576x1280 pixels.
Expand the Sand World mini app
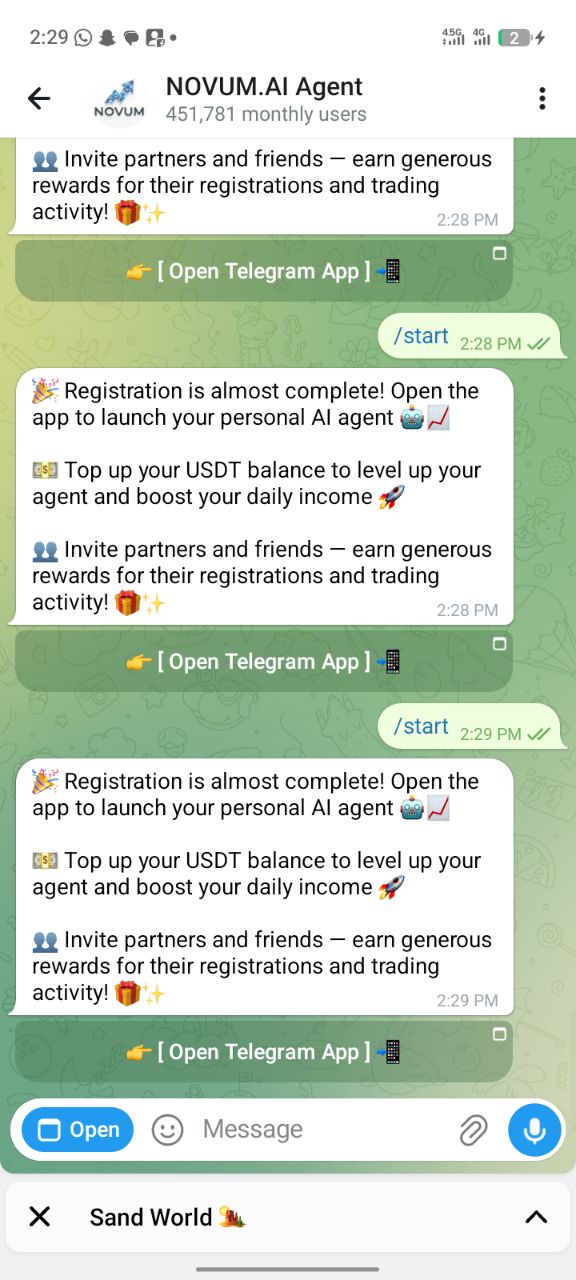536,1217
